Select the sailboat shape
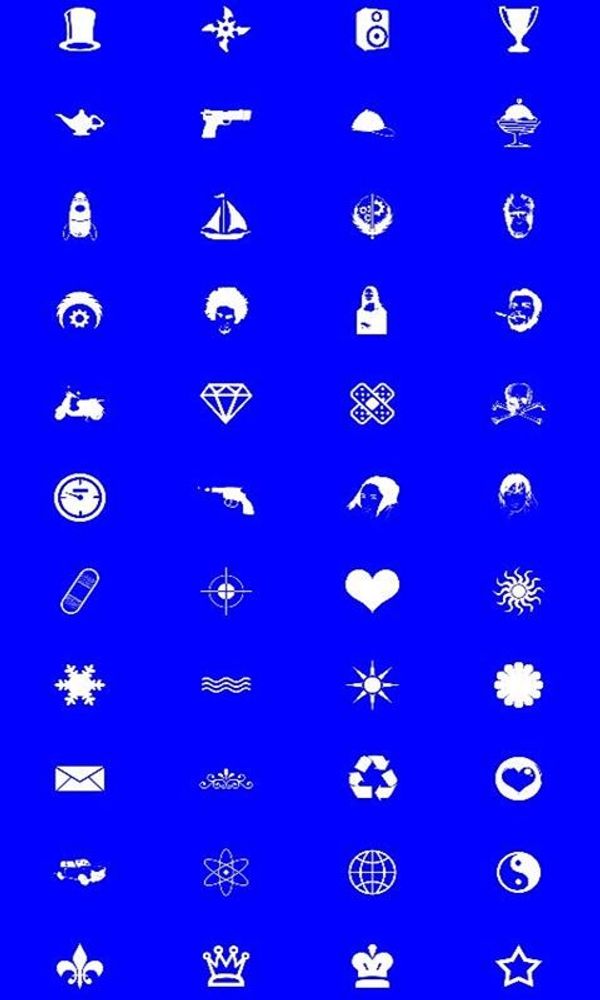 coord(225,216)
